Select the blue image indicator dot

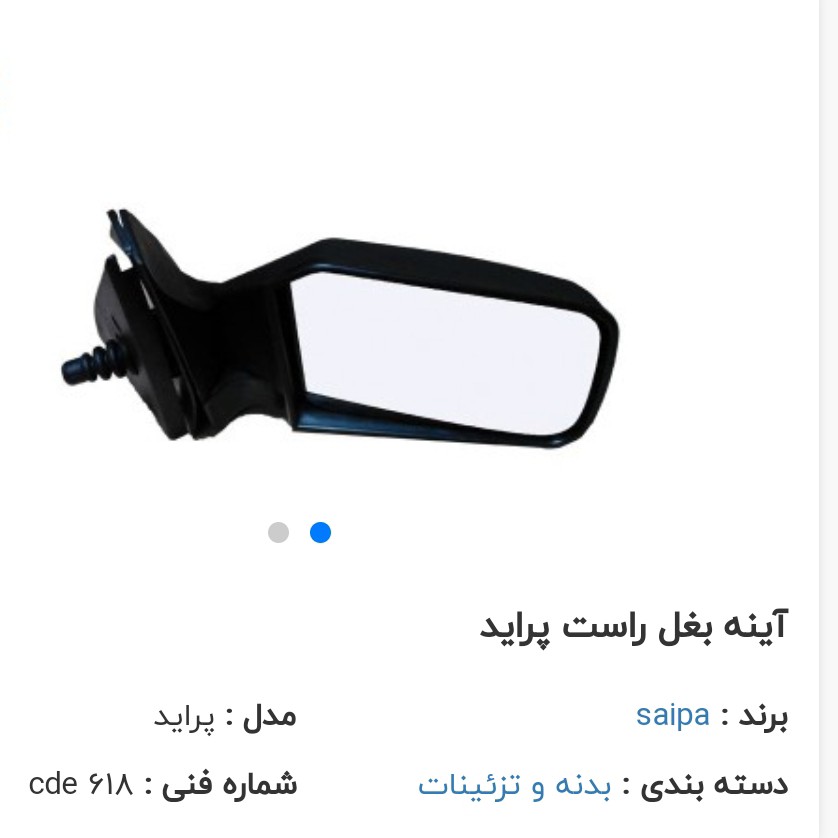click(x=320, y=532)
